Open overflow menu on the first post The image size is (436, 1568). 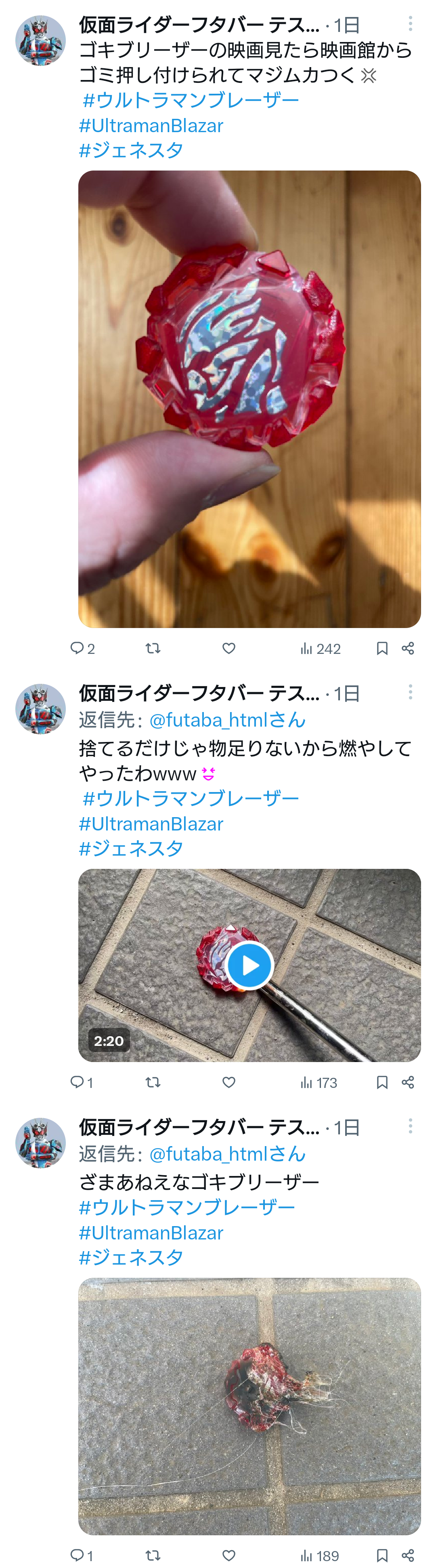tap(411, 24)
